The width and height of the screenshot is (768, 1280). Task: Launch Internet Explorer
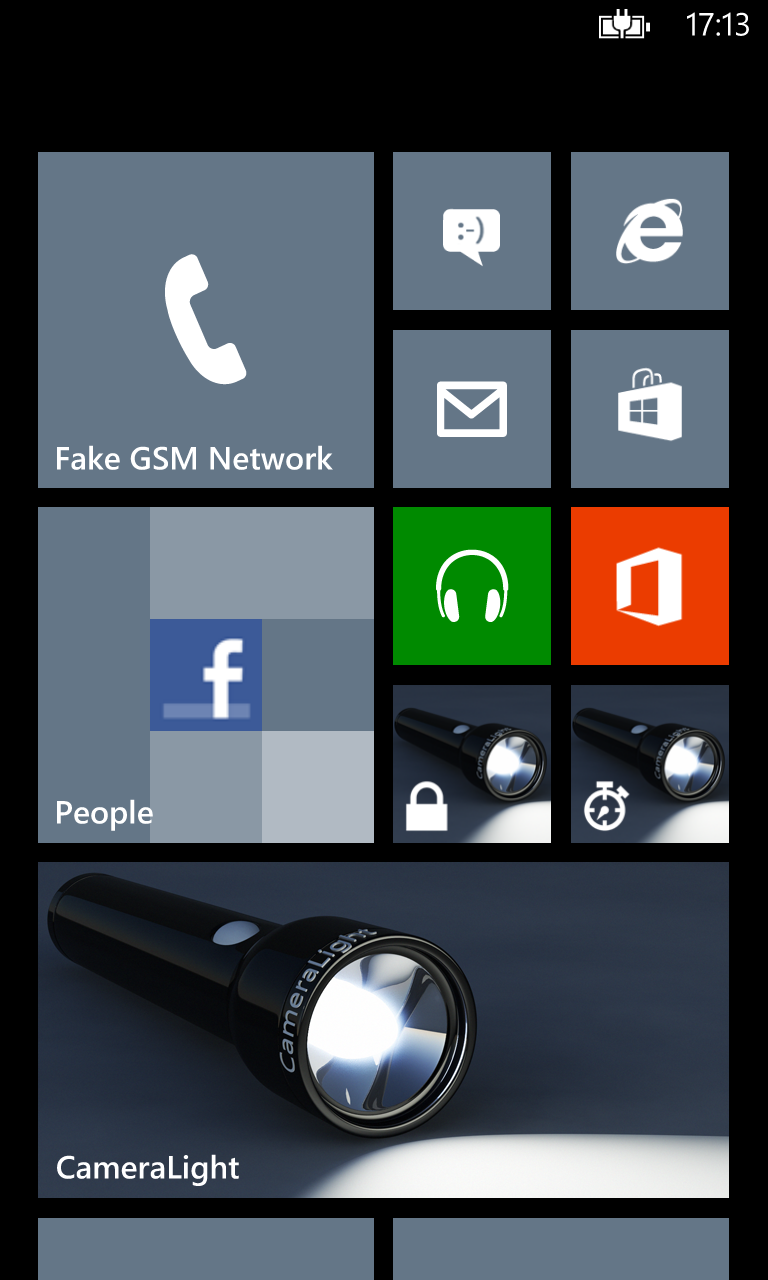[x=650, y=231]
